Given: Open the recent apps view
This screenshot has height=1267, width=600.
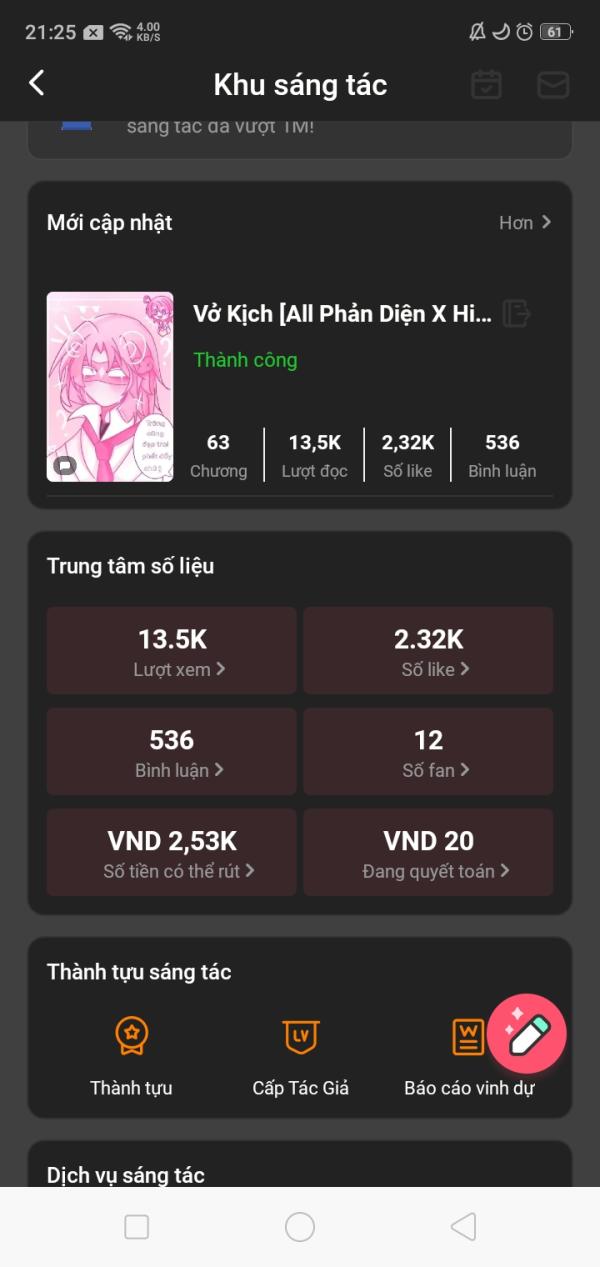Looking at the screenshot, I should tap(136, 1227).
